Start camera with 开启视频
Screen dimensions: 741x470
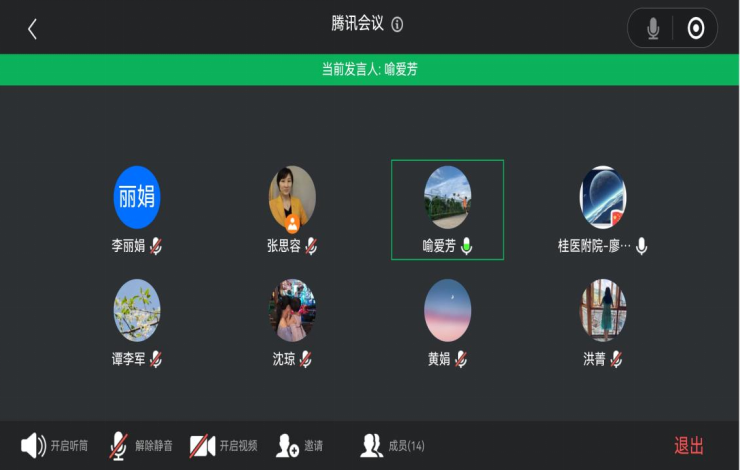[224, 446]
